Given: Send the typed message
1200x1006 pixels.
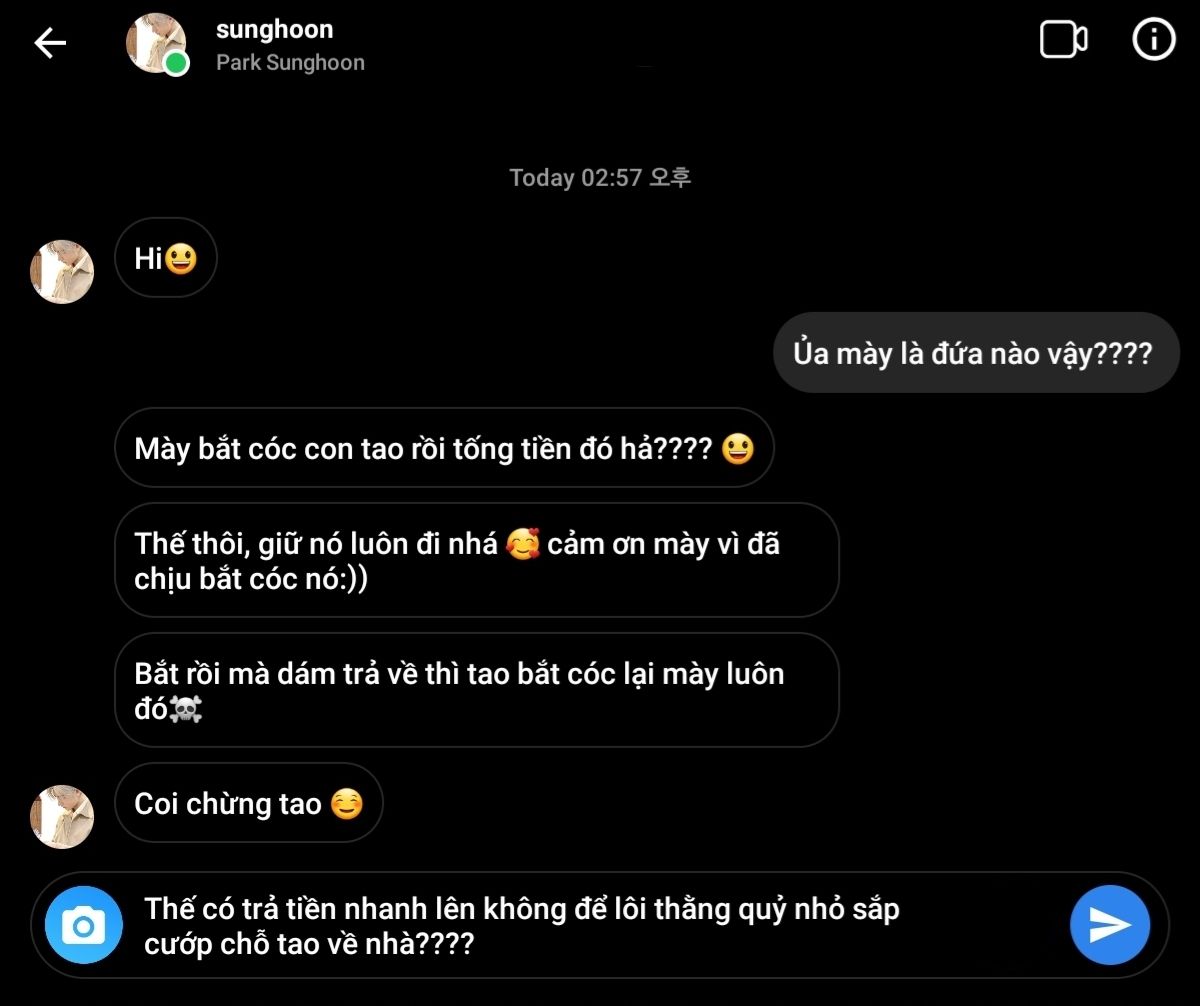Looking at the screenshot, I should coord(1109,925).
